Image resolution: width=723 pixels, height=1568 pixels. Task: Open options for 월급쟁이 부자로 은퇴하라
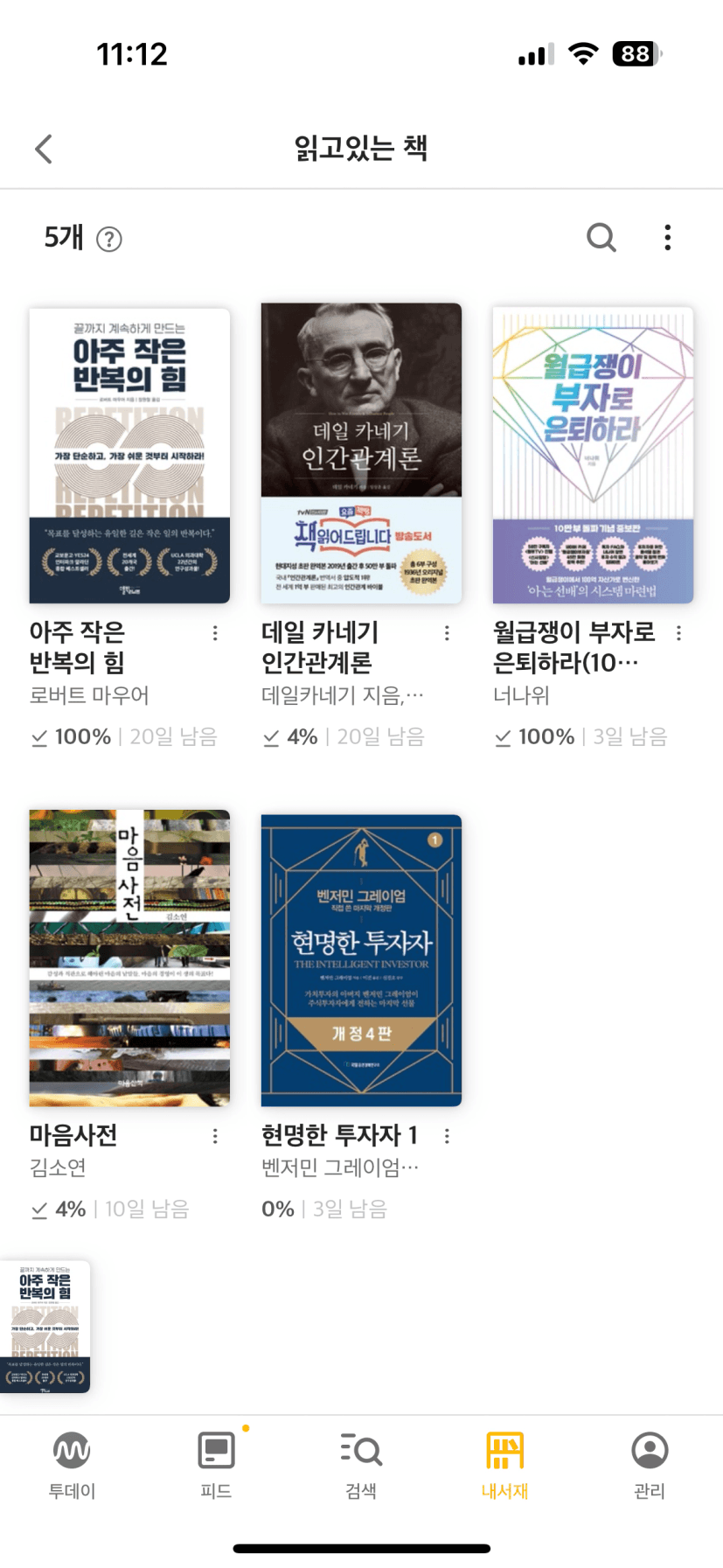(x=678, y=633)
